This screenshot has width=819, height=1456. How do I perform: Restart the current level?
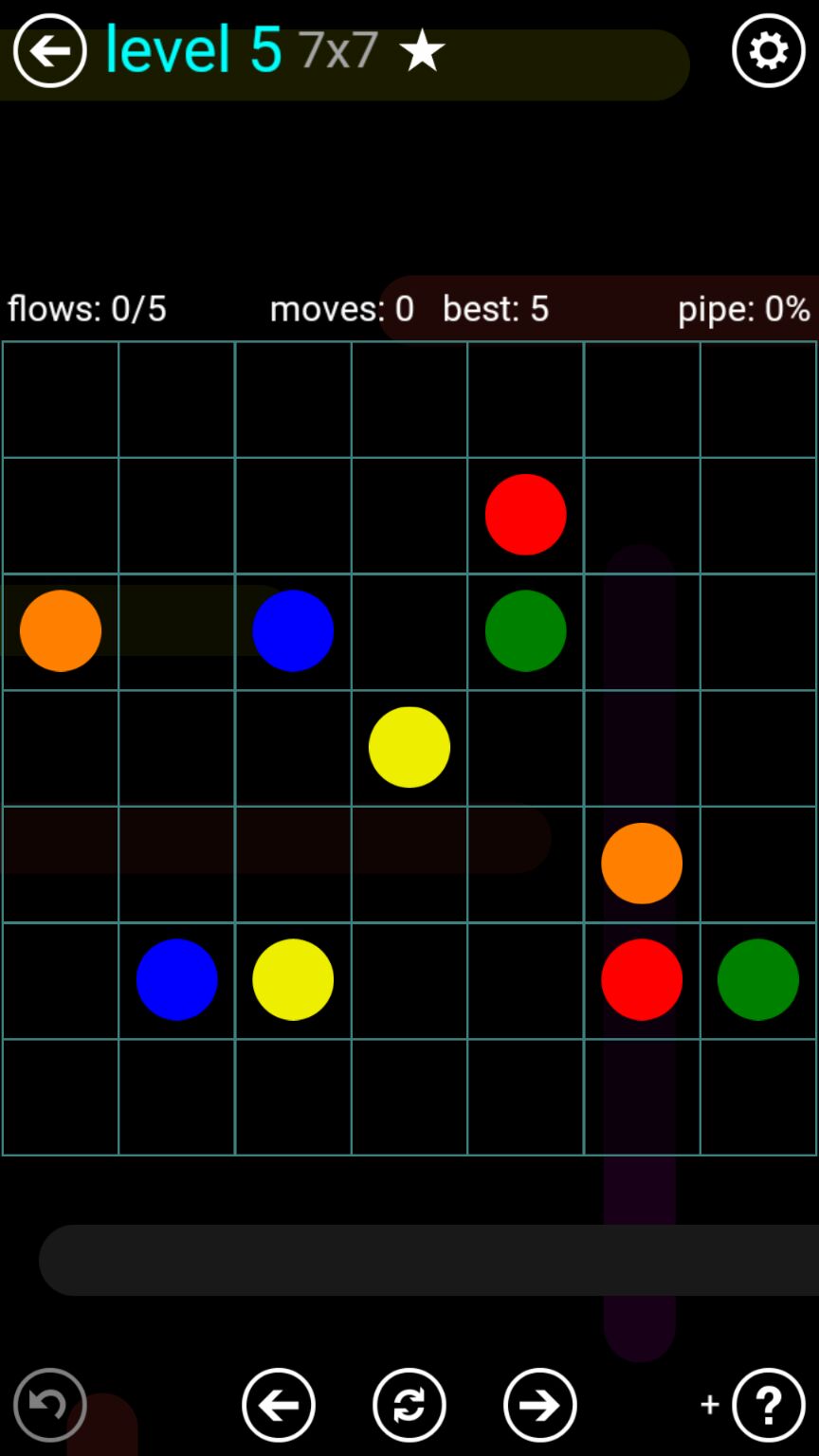pyautogui.click(x=409, y=1404)
